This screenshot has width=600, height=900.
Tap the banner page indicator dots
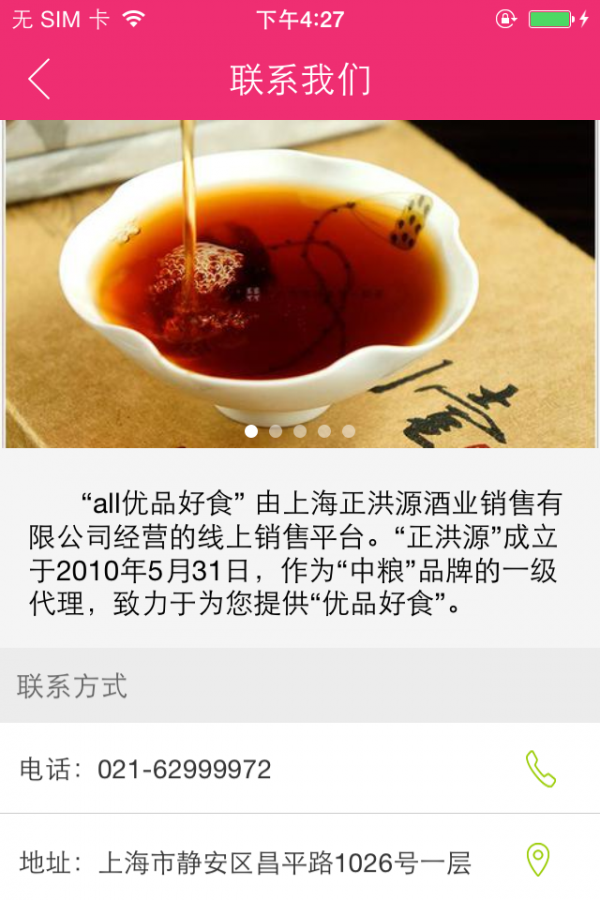click(300, 431)
